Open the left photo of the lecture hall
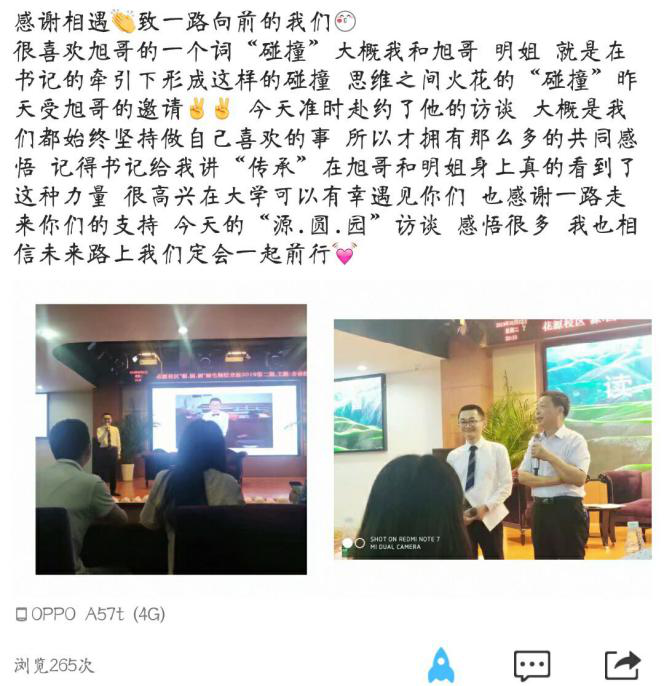This screenshot has height=686, width=664. 171,439
